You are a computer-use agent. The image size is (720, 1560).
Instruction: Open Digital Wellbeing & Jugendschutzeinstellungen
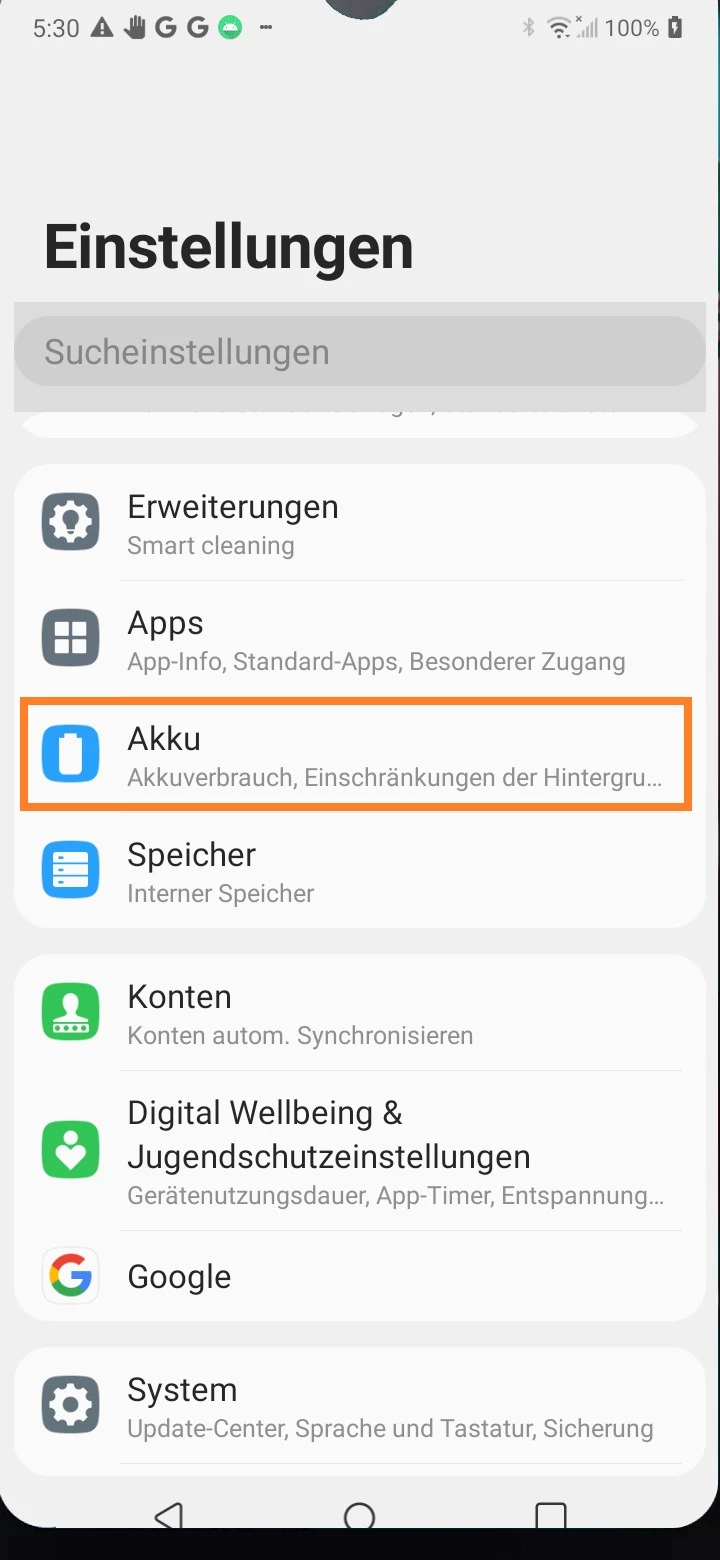360,1151
